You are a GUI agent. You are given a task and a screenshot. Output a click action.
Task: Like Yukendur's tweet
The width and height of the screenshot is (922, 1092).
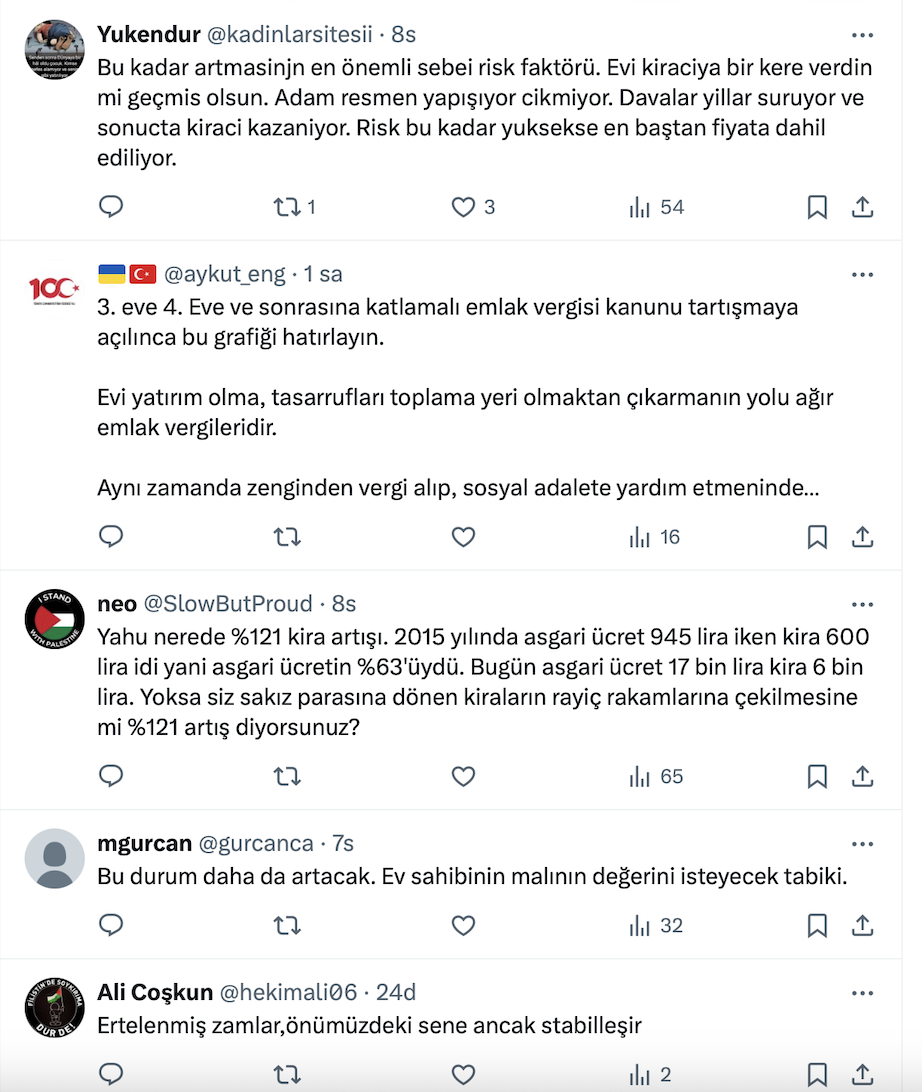(x=463, y=207)
